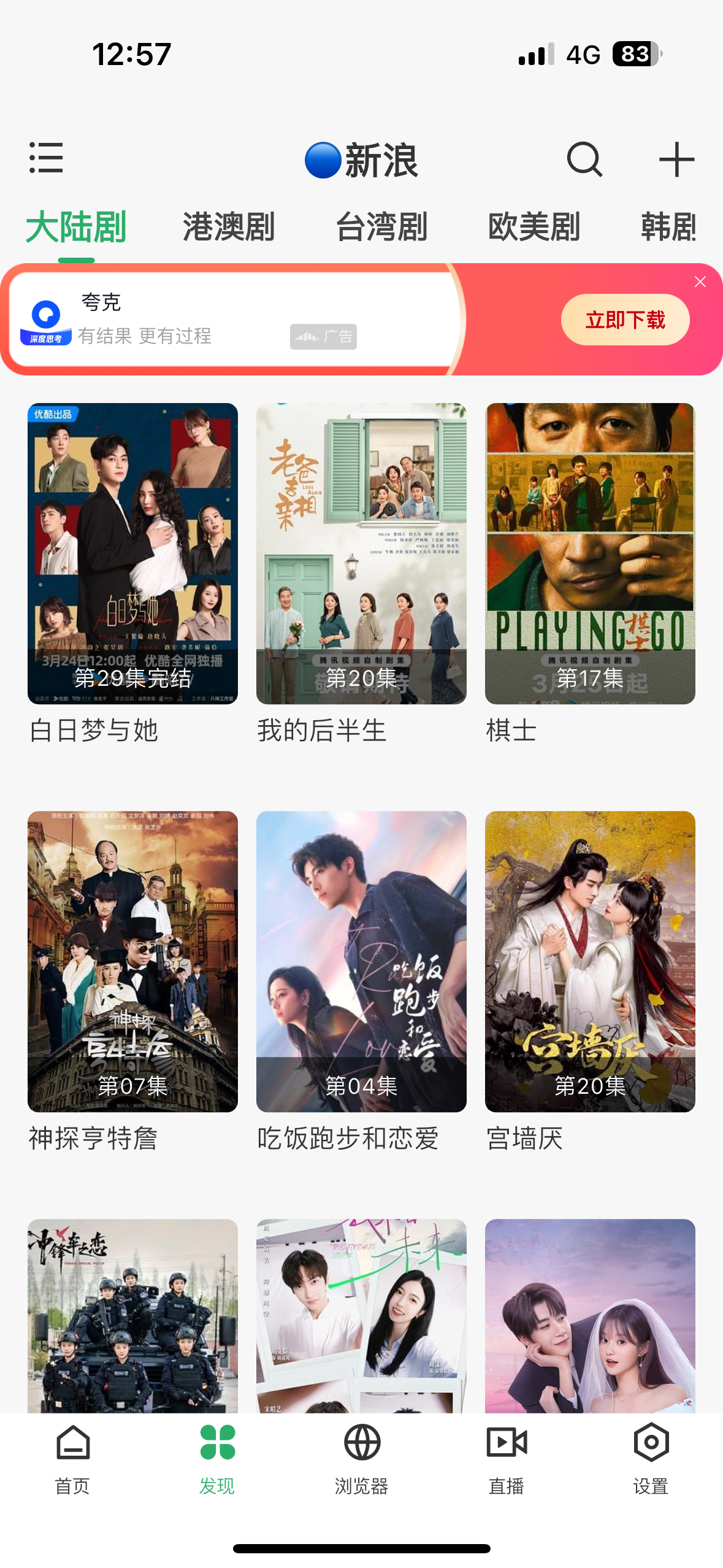Open the 设置 tab
Viewport: 723px width, 1568px height.
click(651, 1458)
